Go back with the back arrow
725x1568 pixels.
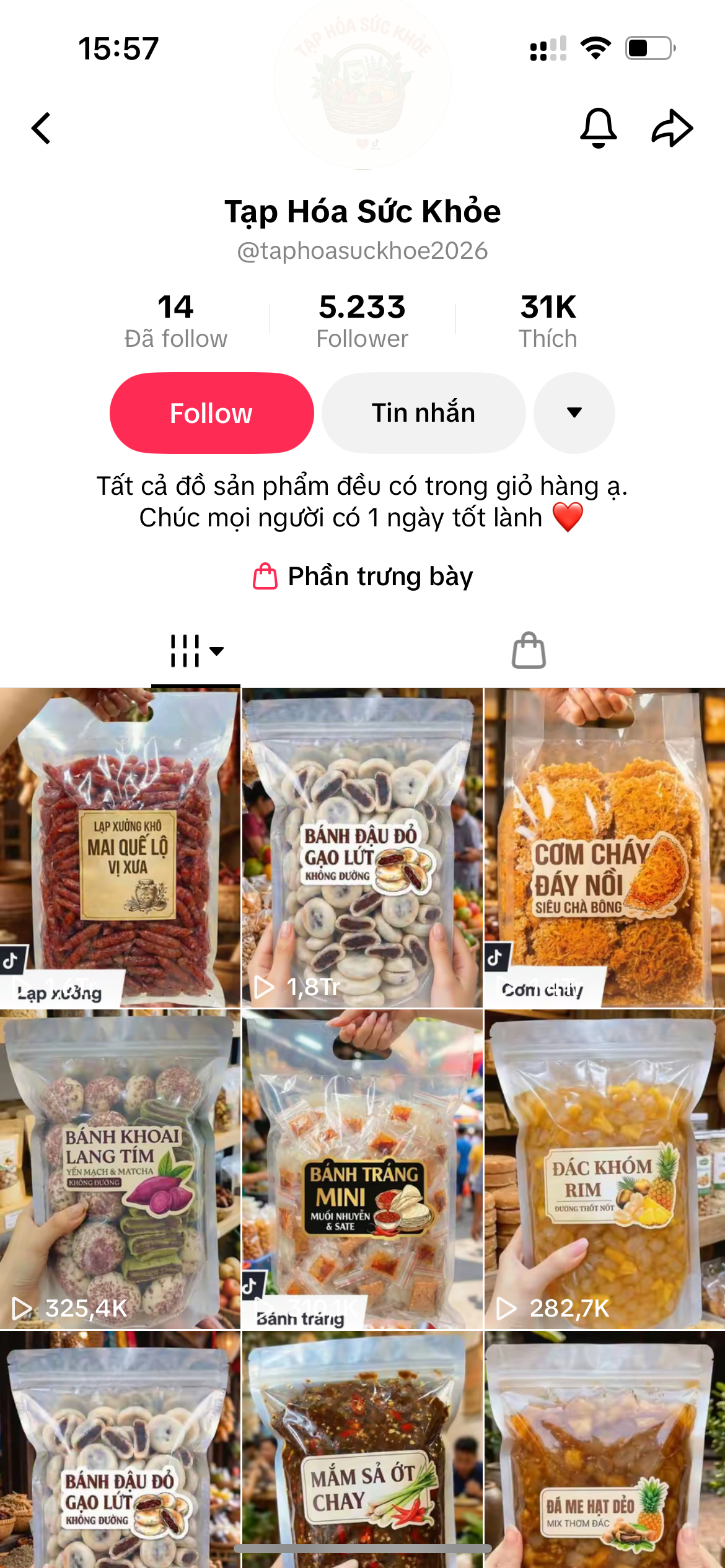[x=41, y=128]
